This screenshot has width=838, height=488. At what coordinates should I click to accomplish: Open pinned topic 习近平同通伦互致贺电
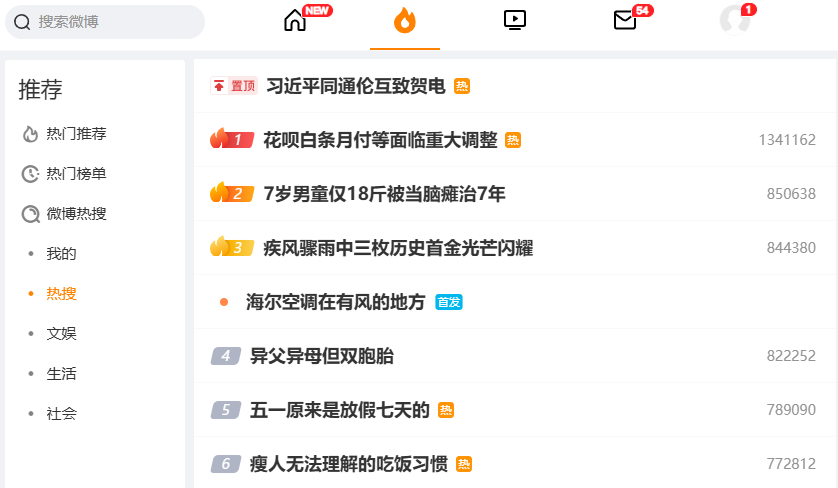pyautogui.click(x=355, y=86)
